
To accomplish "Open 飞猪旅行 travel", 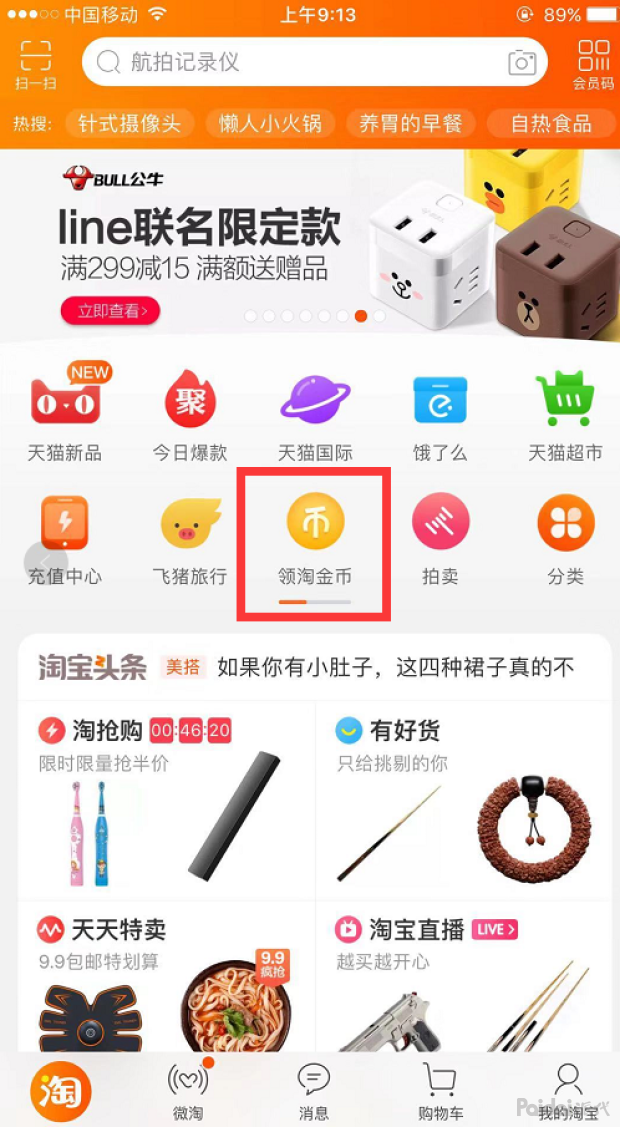I will coord(190,540).
